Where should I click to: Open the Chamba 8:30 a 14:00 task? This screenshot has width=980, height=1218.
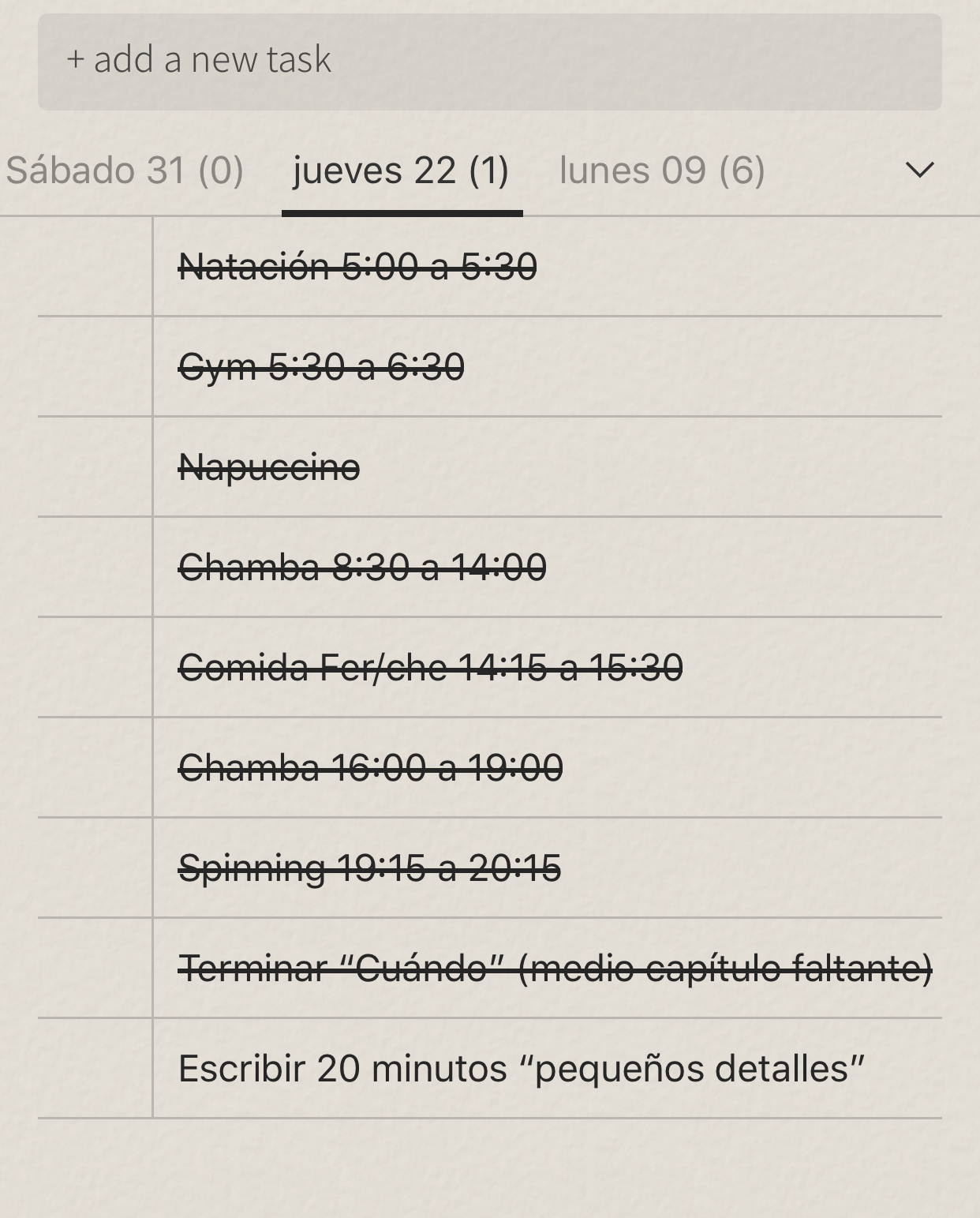(x=362, y=568)
